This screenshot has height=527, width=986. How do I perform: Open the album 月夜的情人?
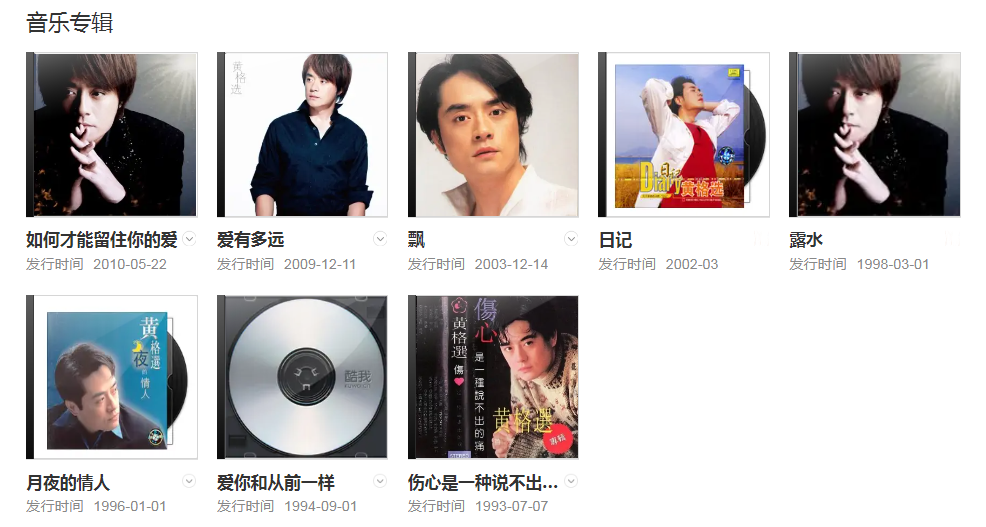pyautogui.click(x=111, y=377)
